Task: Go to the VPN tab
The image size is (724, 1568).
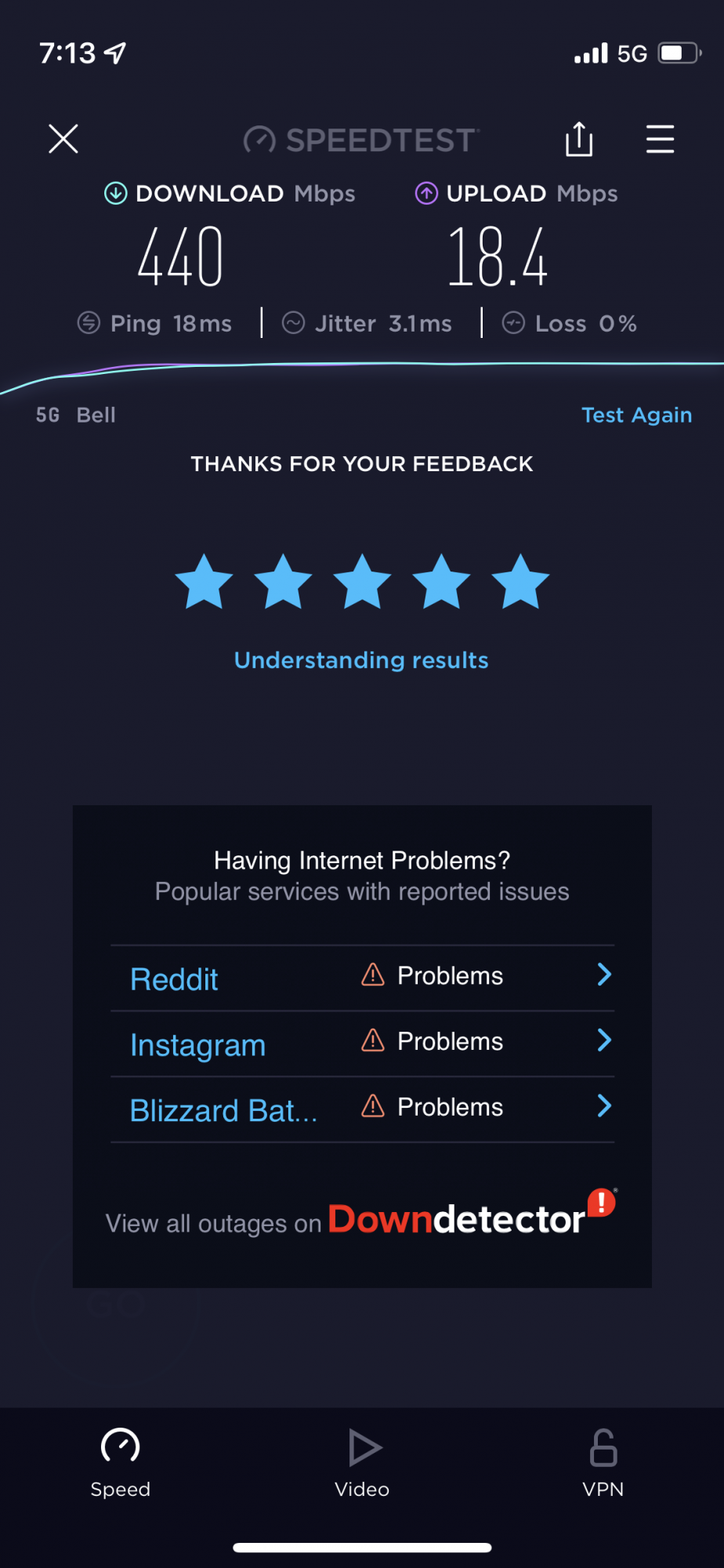Action: 603,1463
